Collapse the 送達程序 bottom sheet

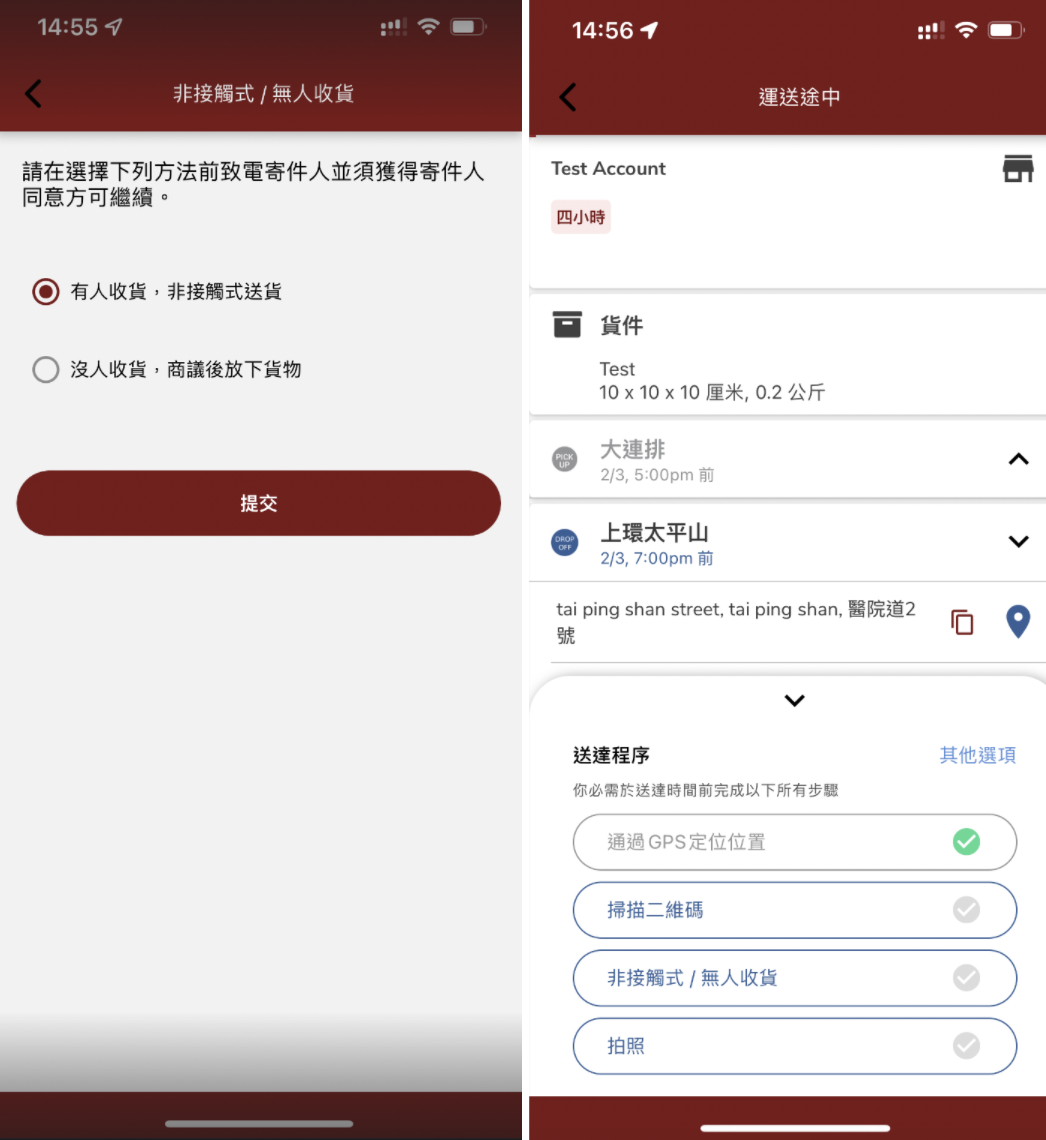click(x=795, y=701)
